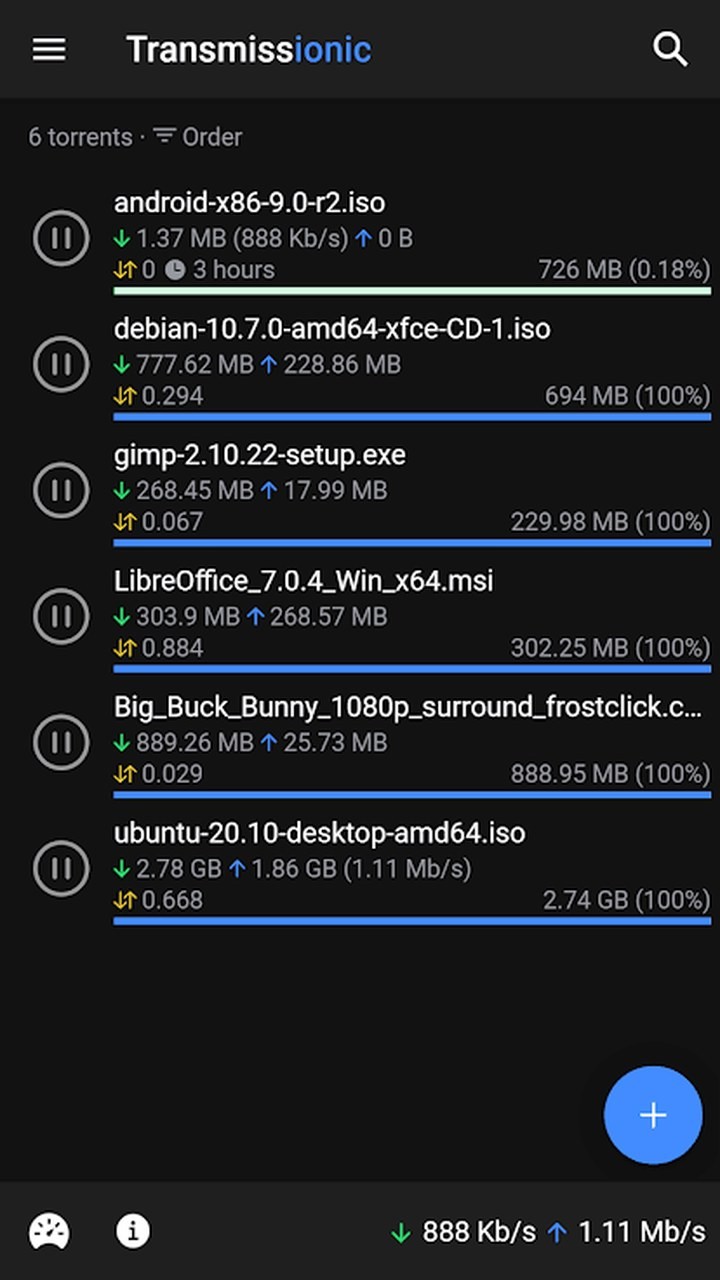The image size is (720, 1280).
Task: Open torrent search
Action: pyautogui.click(x=669, y=48)
